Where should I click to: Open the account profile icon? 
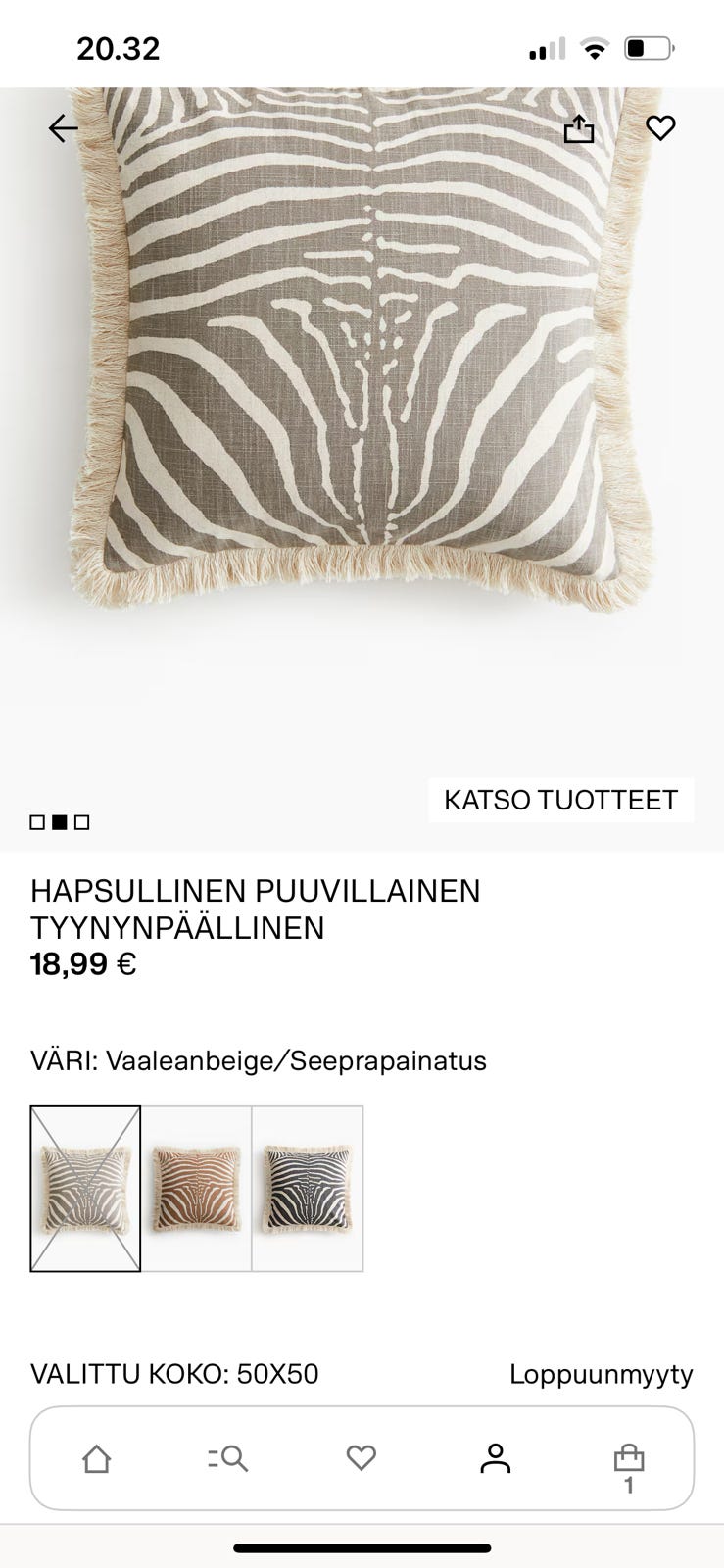point(496,1459)
